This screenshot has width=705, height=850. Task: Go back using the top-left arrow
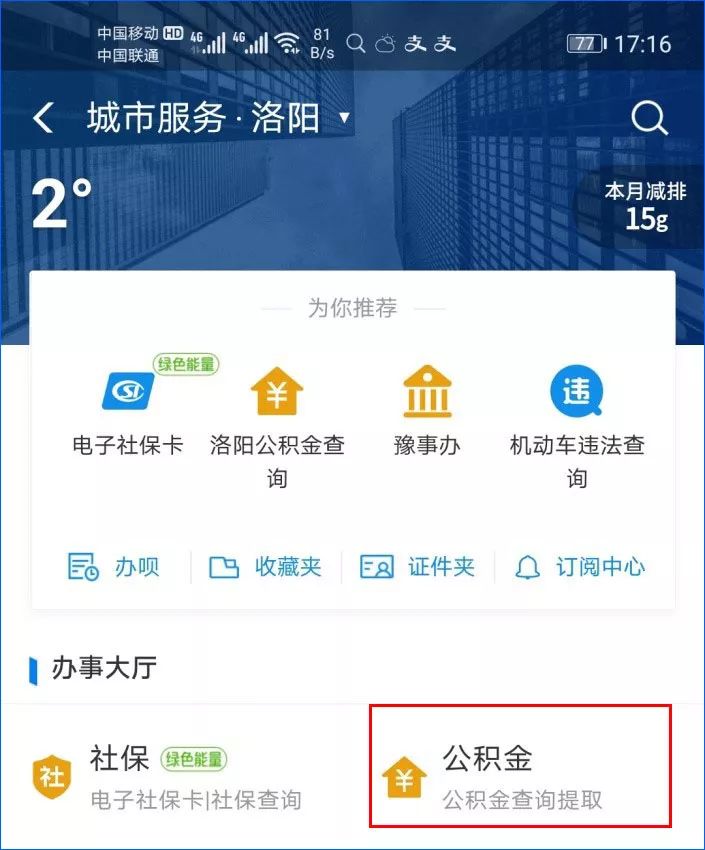click(x=43, y=119)
